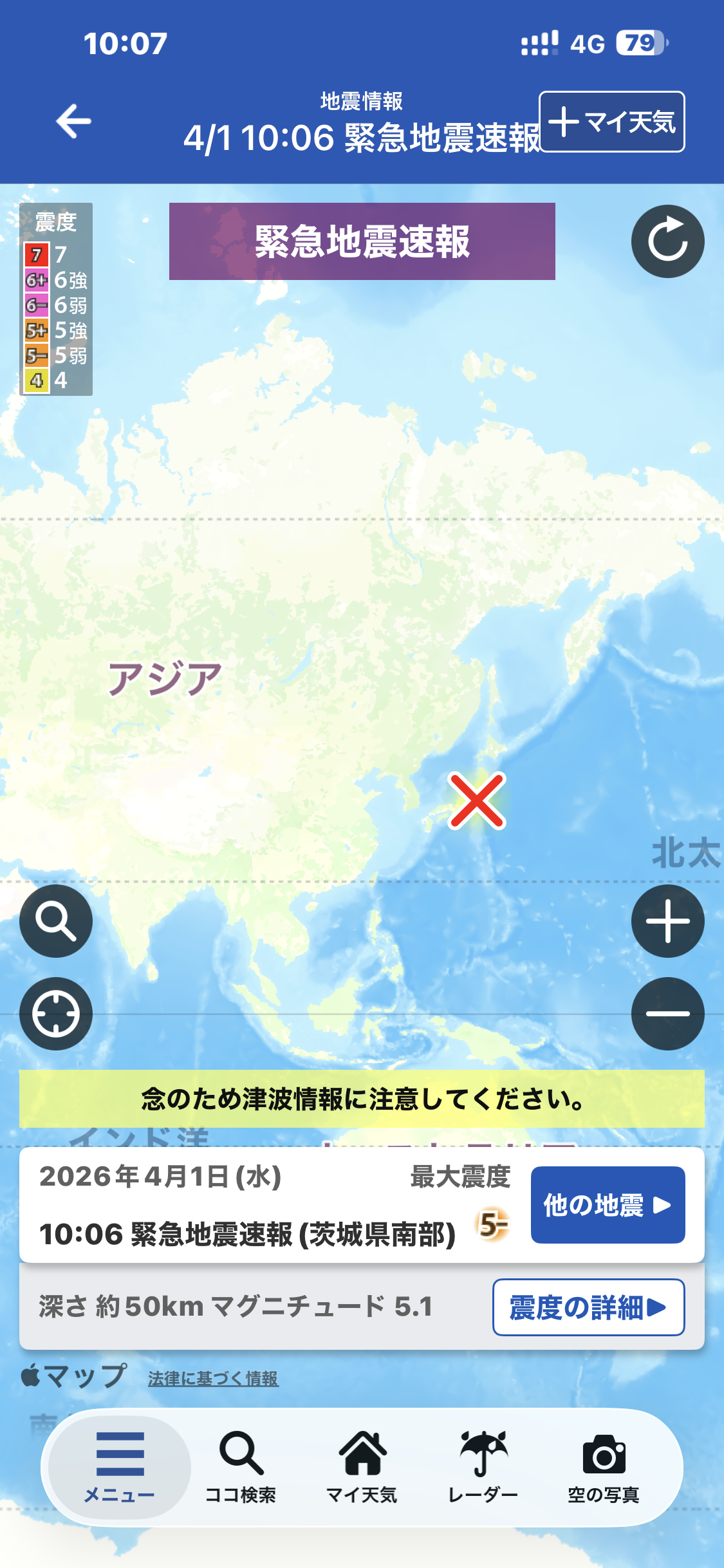This screenshot has height=1568, width=724.
Task: Switch to the レーダー tab
Action: [x=483, y=1467]
